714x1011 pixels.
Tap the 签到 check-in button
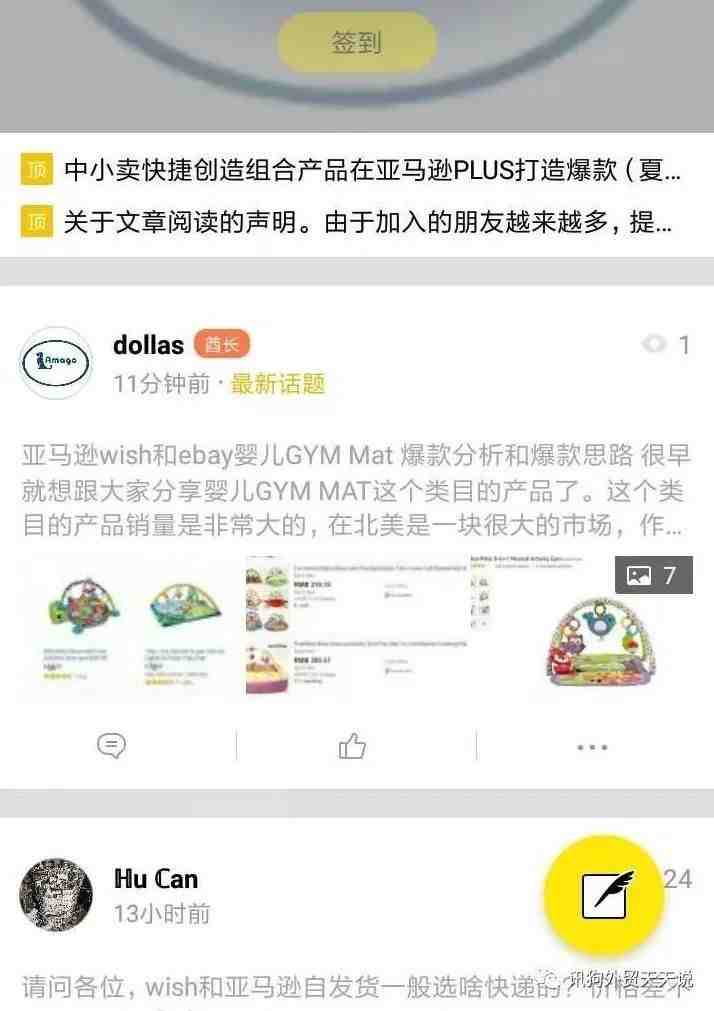(x=356, y=43)
